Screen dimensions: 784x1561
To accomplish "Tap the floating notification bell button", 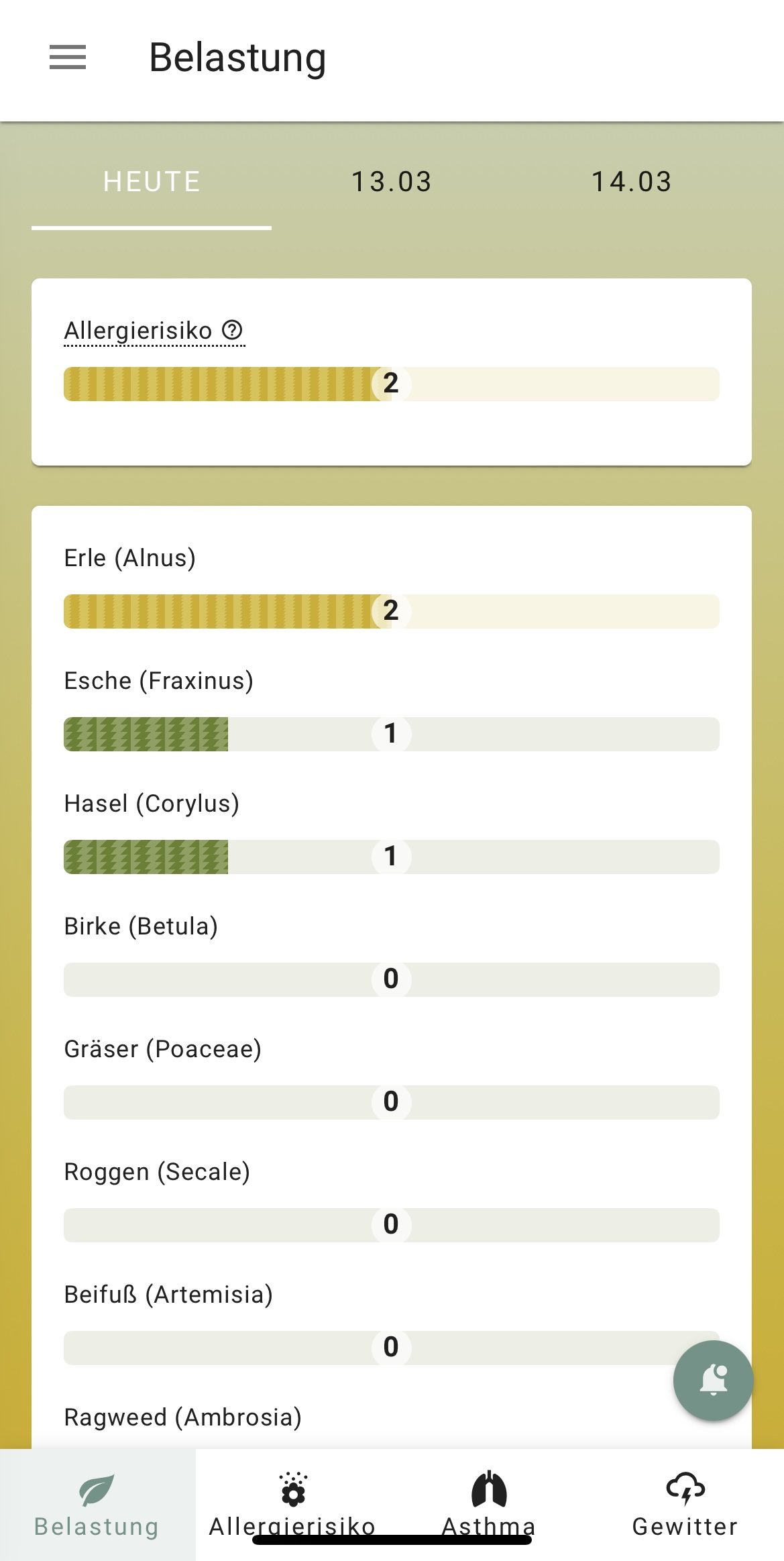I will (713, 1380).
